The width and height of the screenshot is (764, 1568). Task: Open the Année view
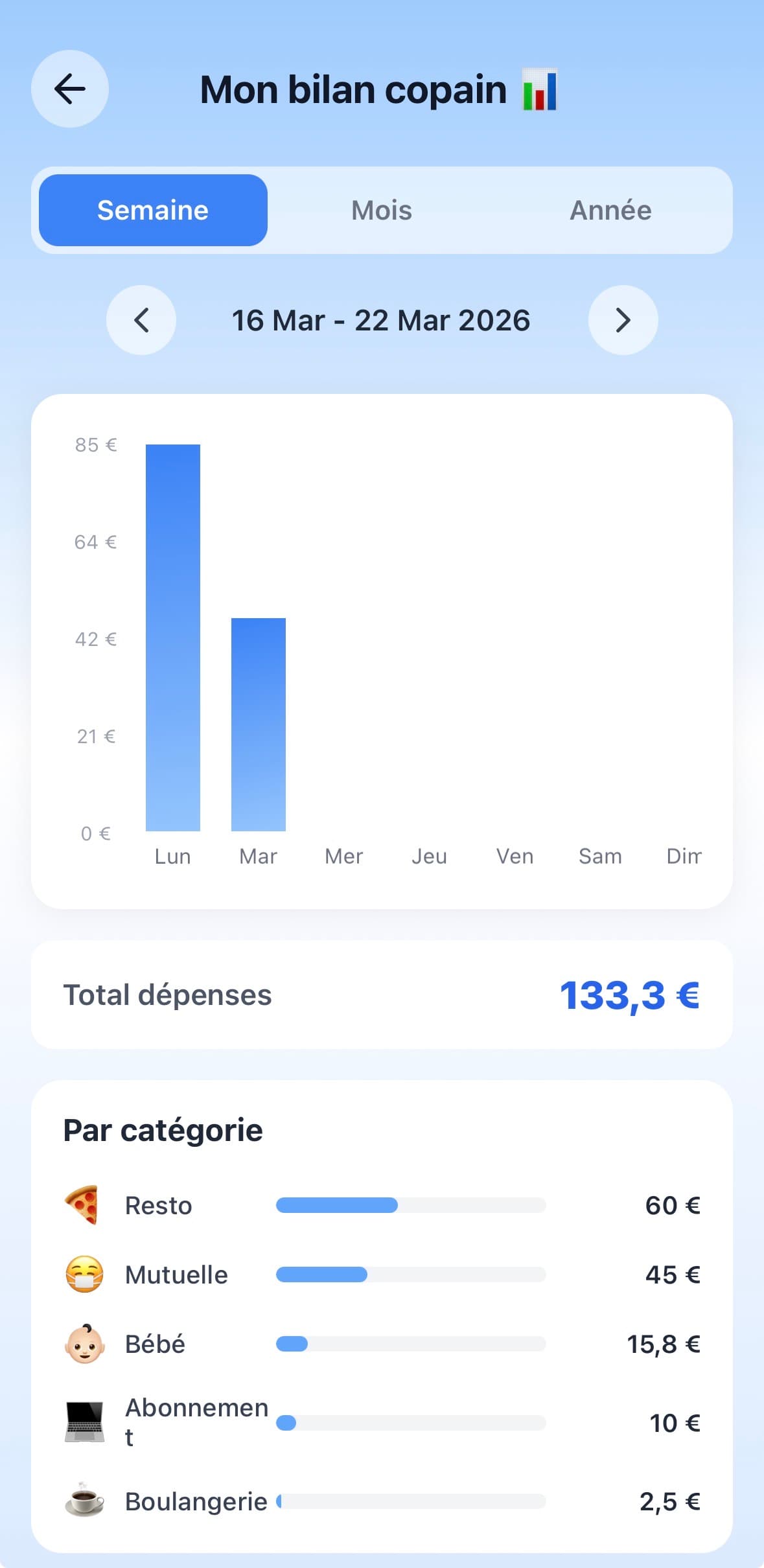pyautogui.click(x=610, y=209)
